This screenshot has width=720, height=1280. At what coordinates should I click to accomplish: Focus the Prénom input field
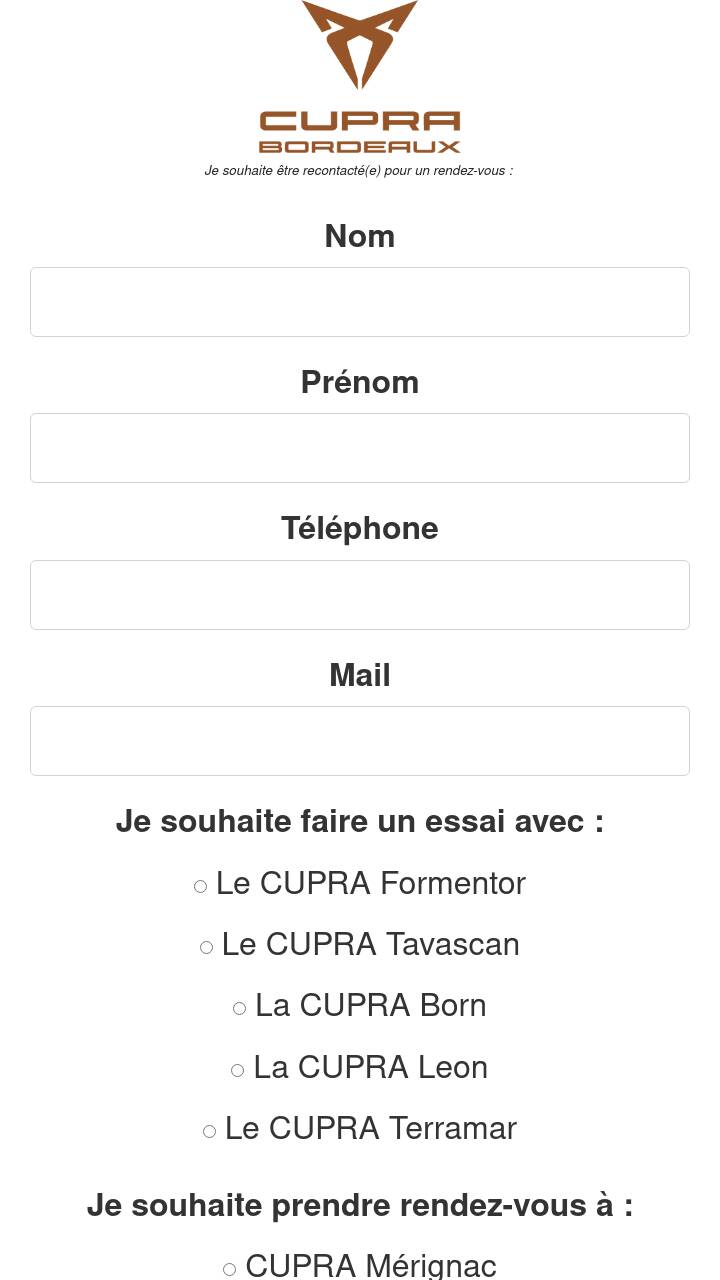360,448
